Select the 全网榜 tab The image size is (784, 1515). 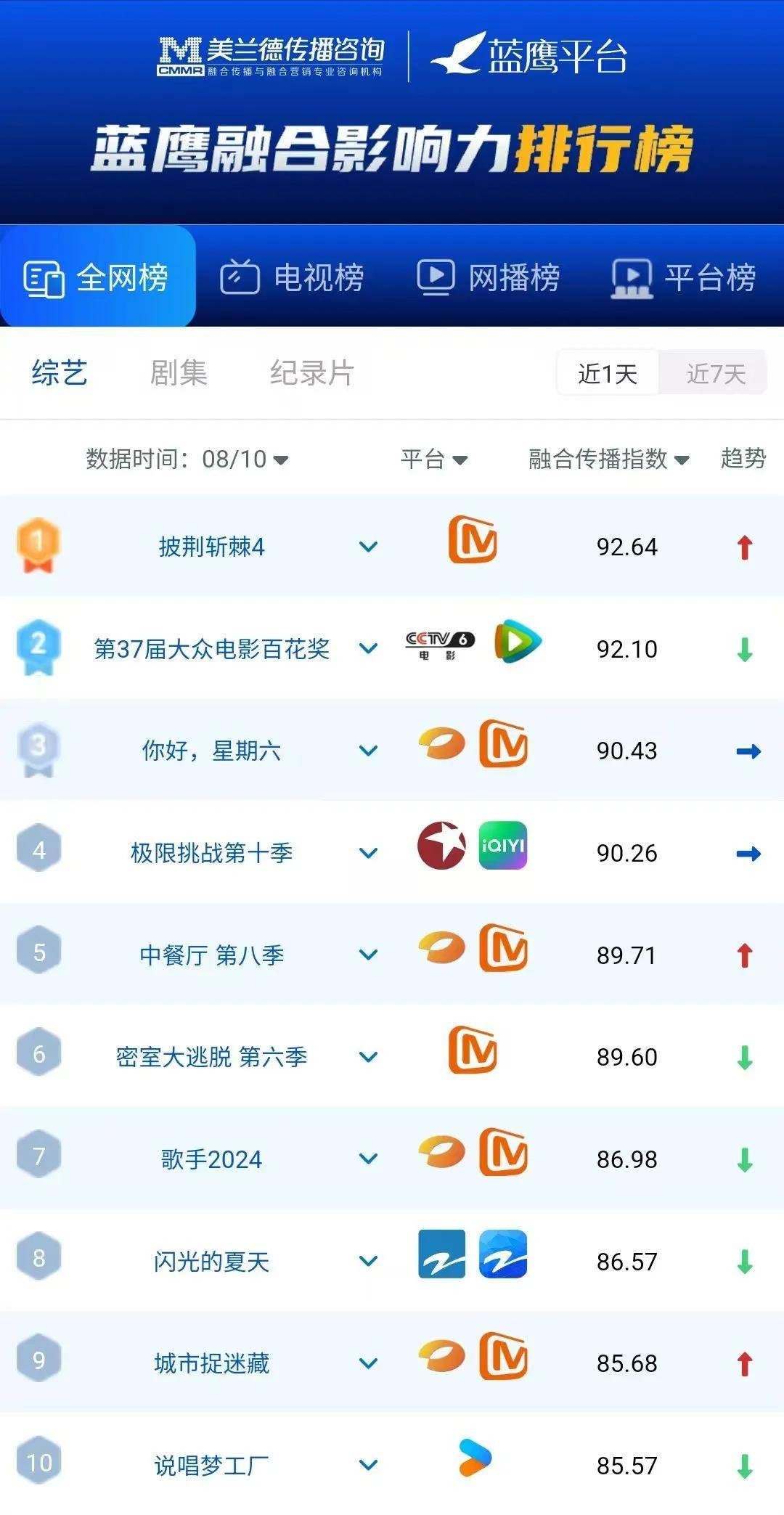tap(97, 277)
